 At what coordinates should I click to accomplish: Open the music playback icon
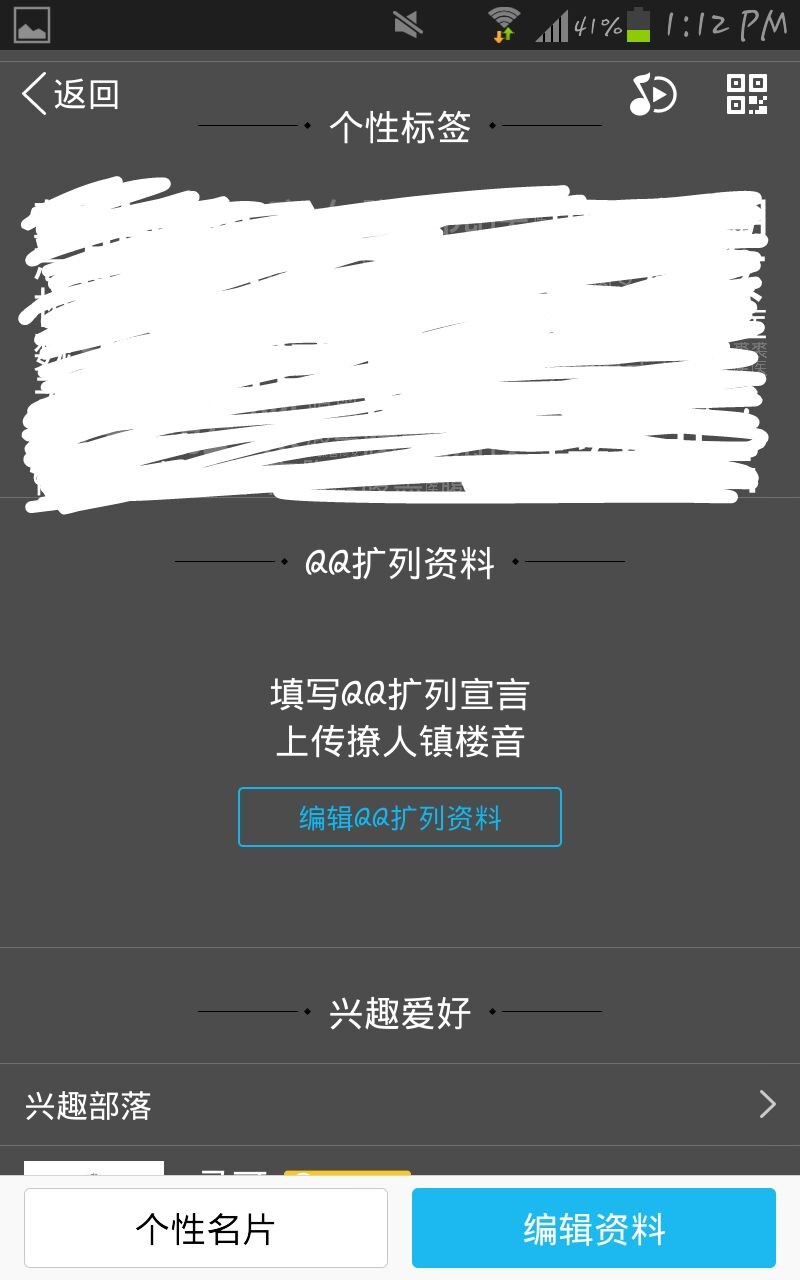(x=652, y=94)
